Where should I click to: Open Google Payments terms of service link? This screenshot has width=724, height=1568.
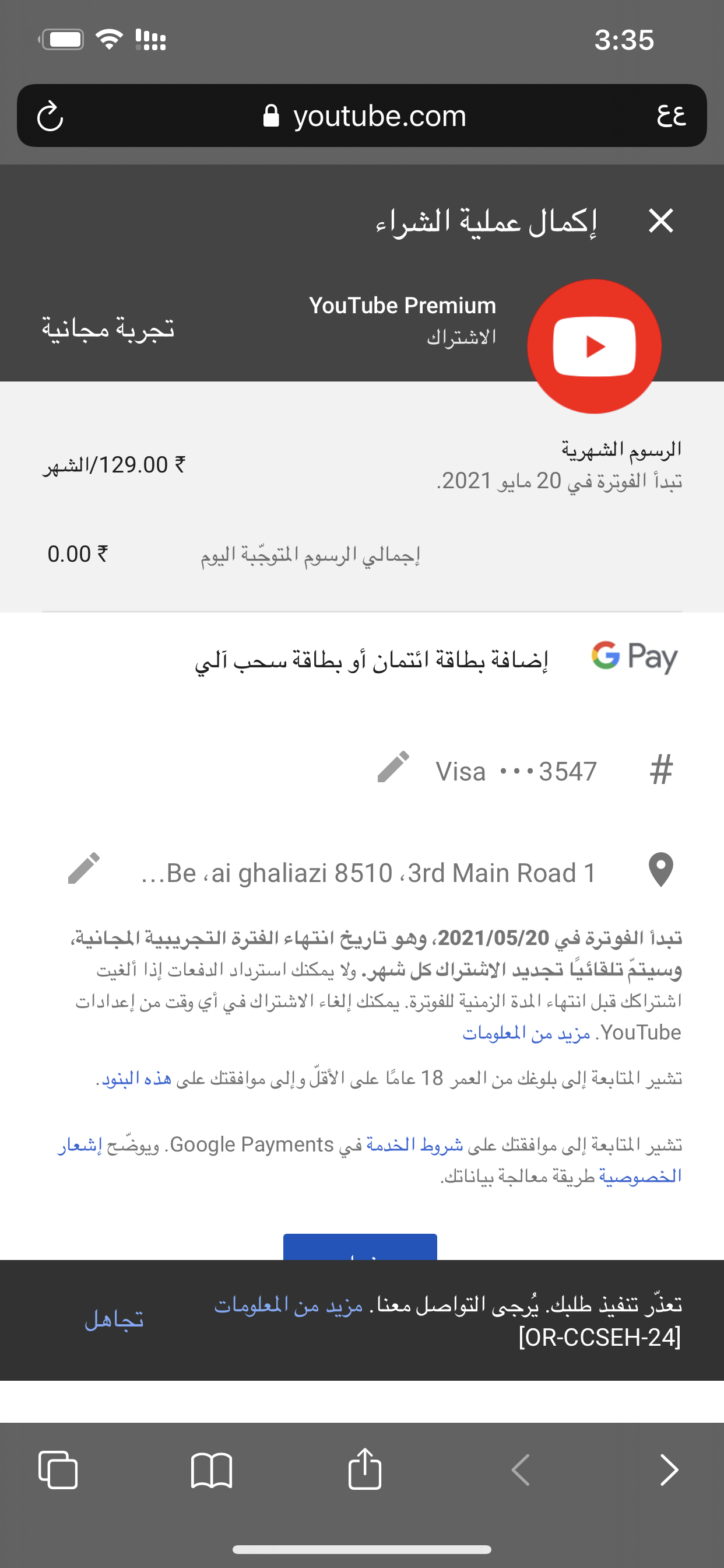point(414,1145)
